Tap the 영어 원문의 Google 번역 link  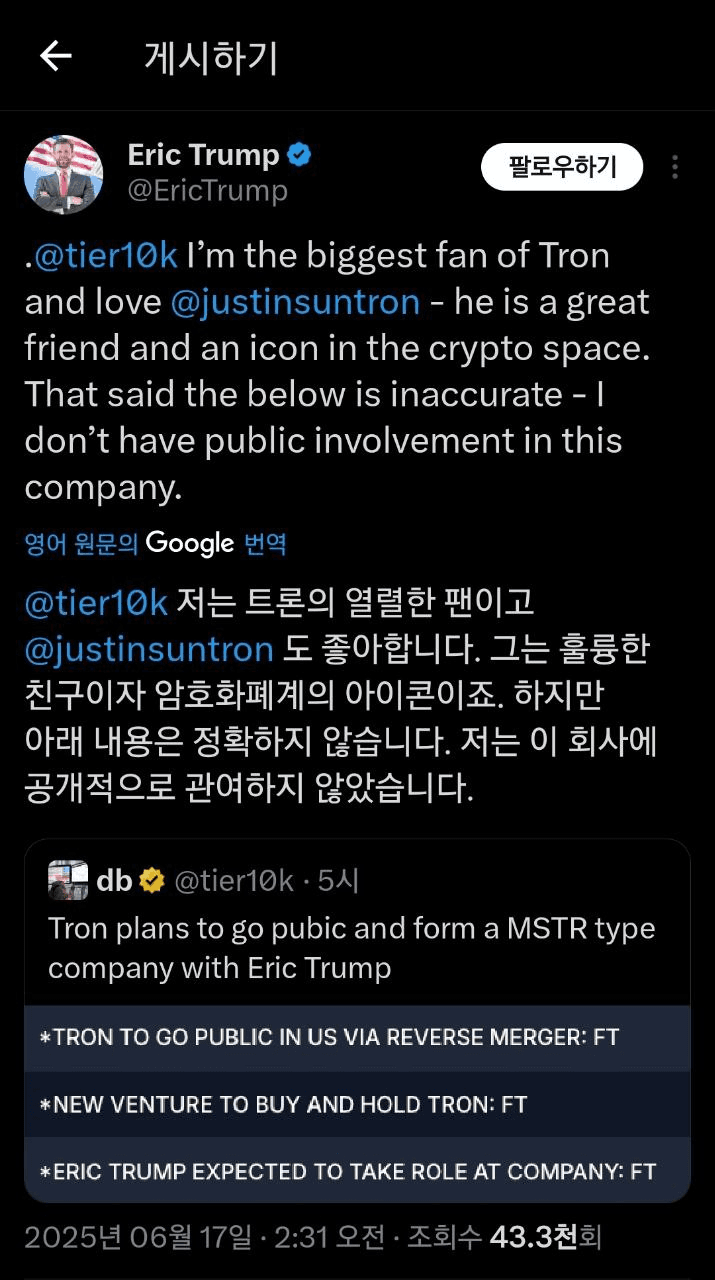[155, 544]
